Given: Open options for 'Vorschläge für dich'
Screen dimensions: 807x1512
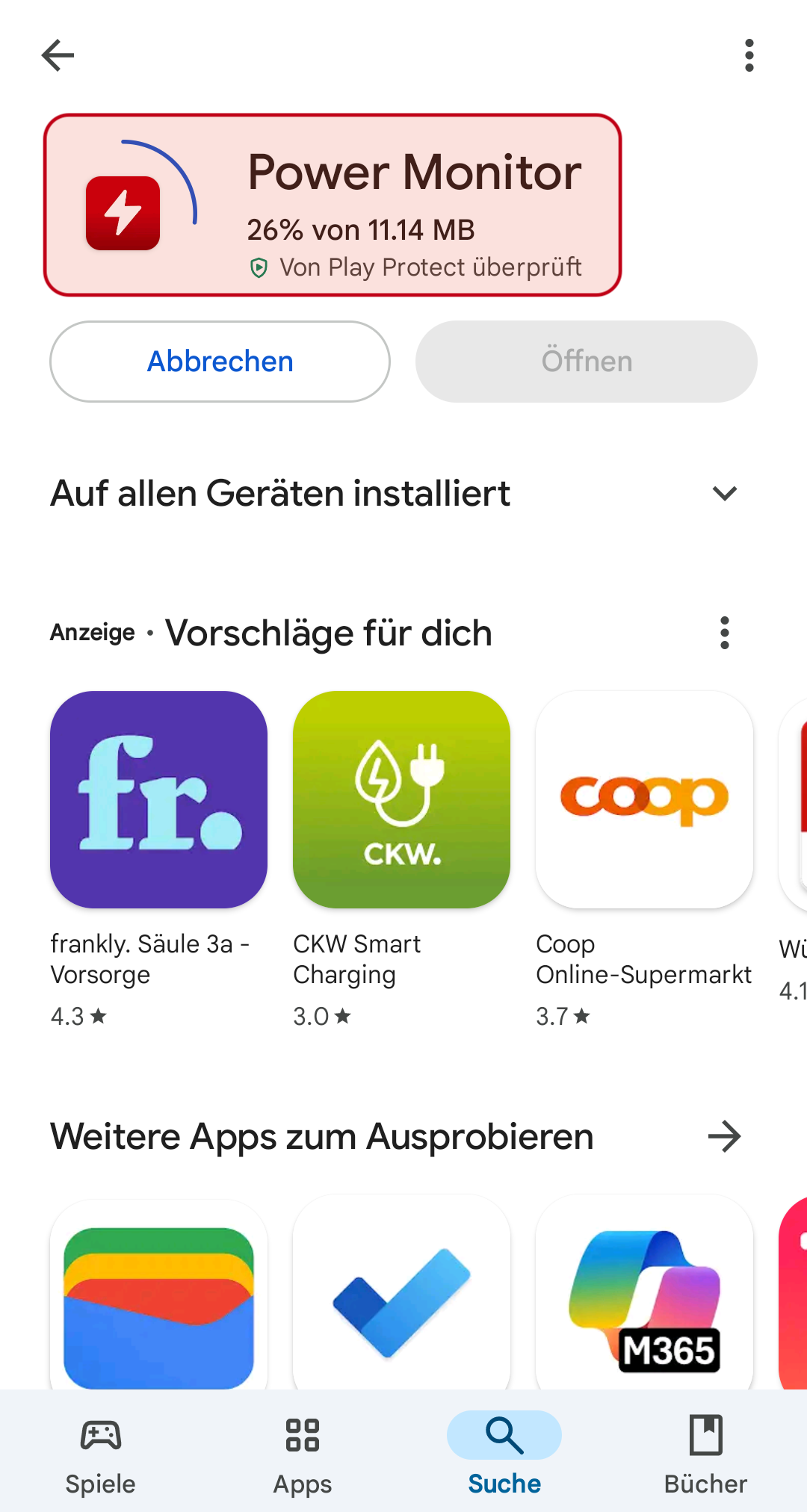Looking at the screenshot, I should click(x=724, y=633).
